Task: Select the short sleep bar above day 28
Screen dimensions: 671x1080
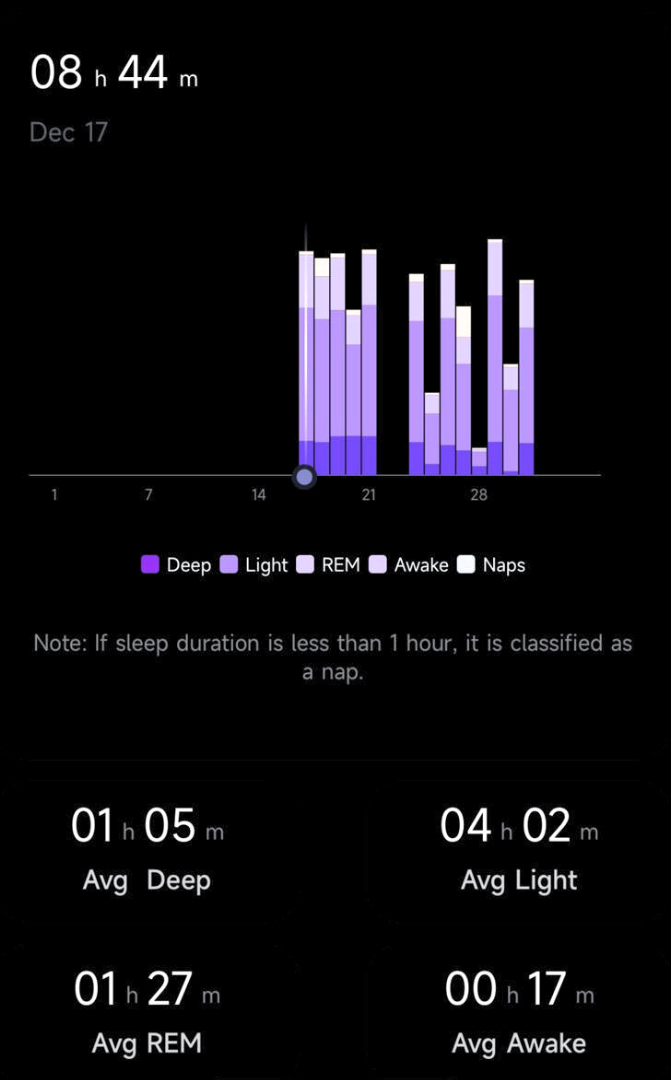Action: point(479,461)
